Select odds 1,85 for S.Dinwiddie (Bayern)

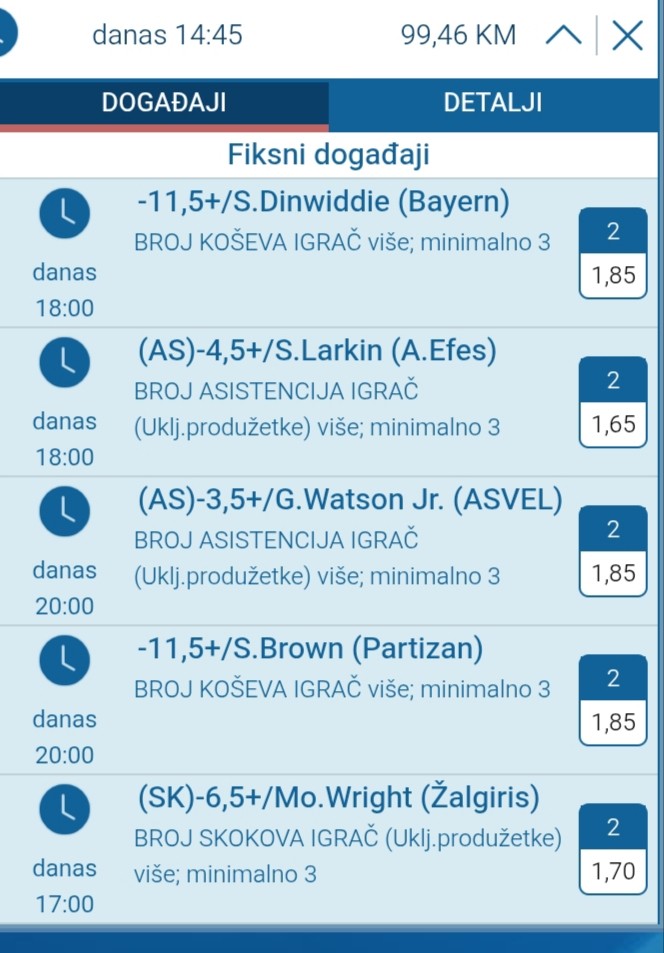(x=613, y=275)
